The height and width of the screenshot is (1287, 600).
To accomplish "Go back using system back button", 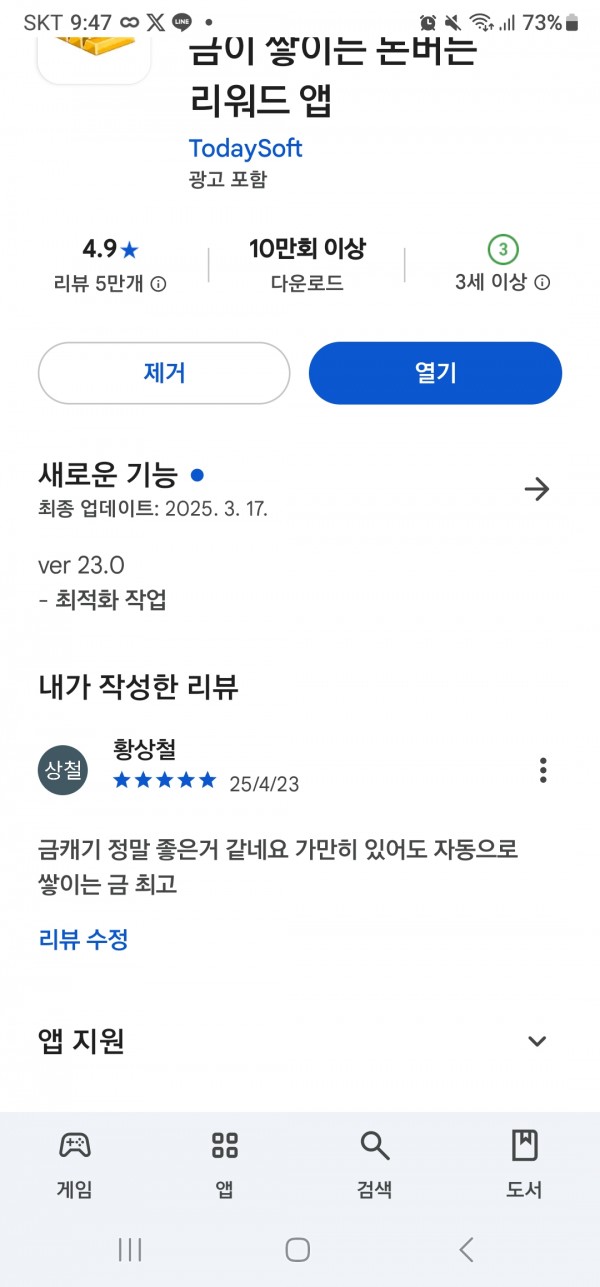I will (465, 1248).
